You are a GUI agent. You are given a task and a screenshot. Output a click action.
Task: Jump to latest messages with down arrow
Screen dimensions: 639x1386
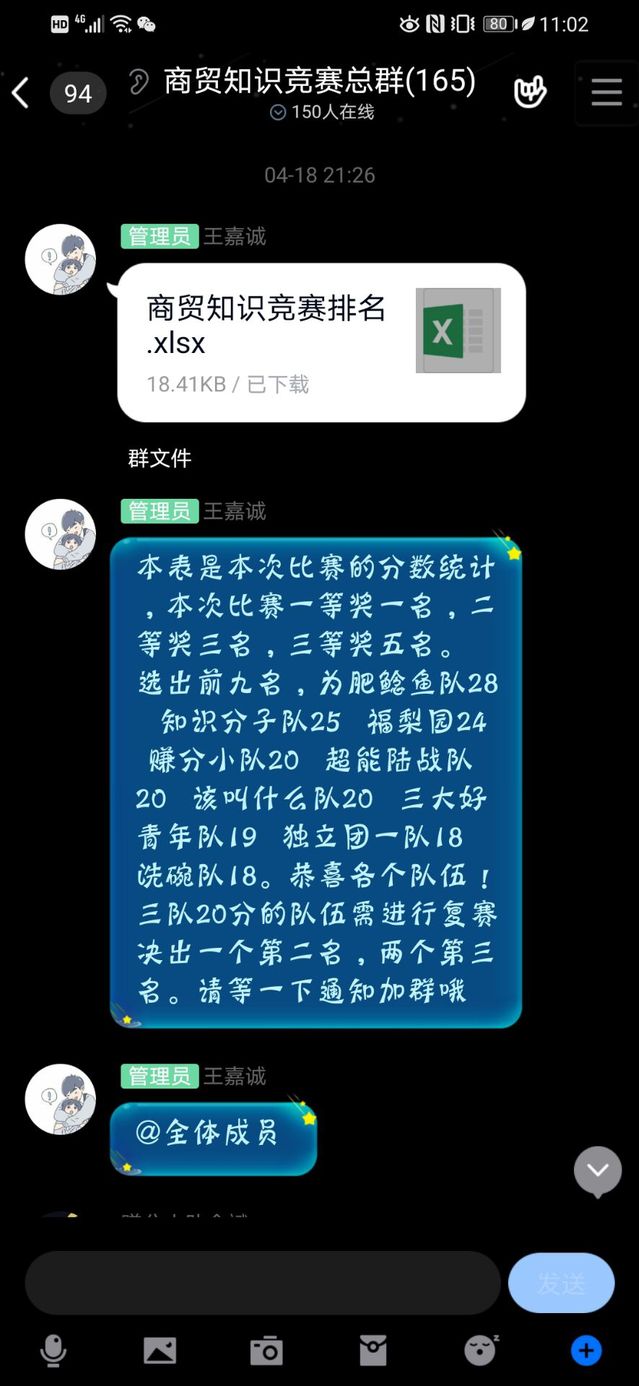(597, 1170)
